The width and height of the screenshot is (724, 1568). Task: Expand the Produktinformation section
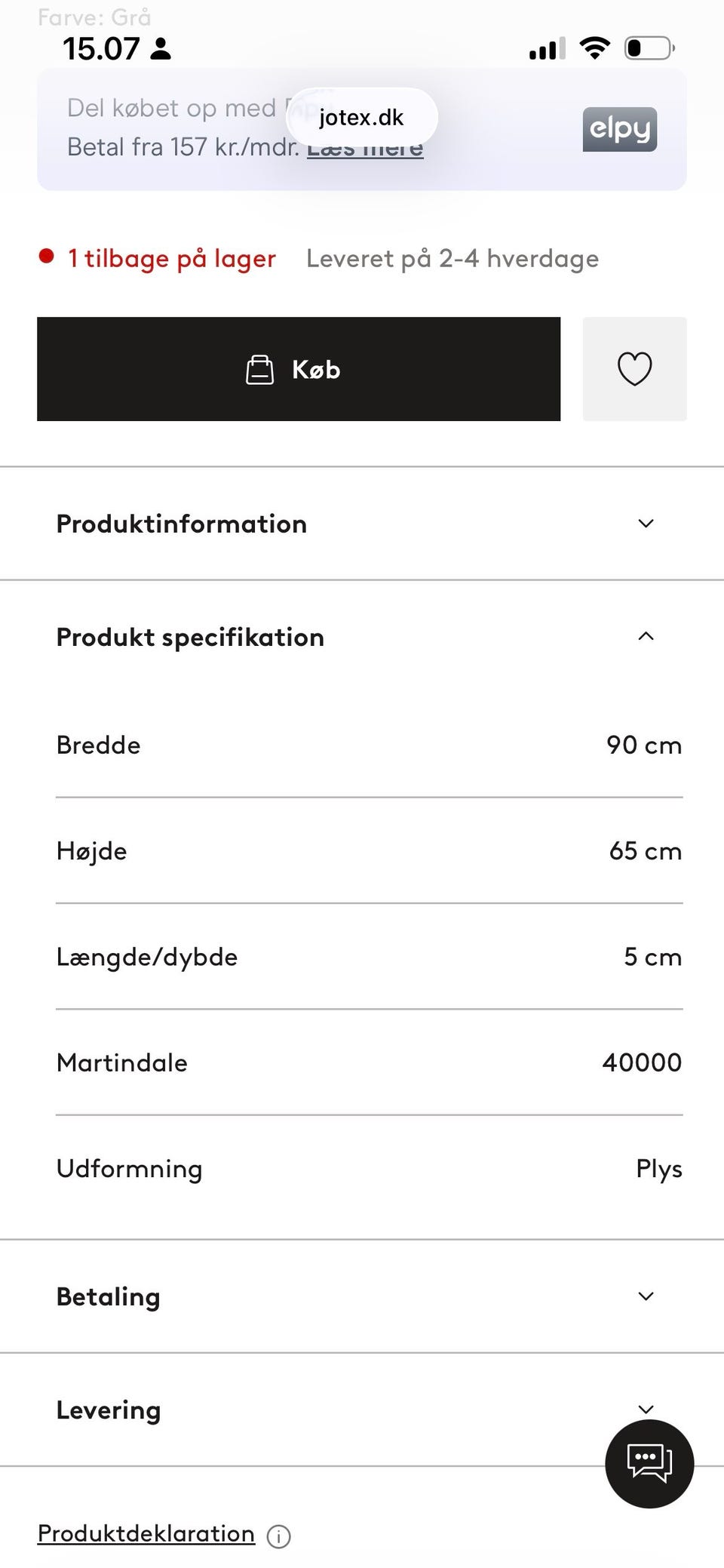pyautogui.click(x=362, y=524)
